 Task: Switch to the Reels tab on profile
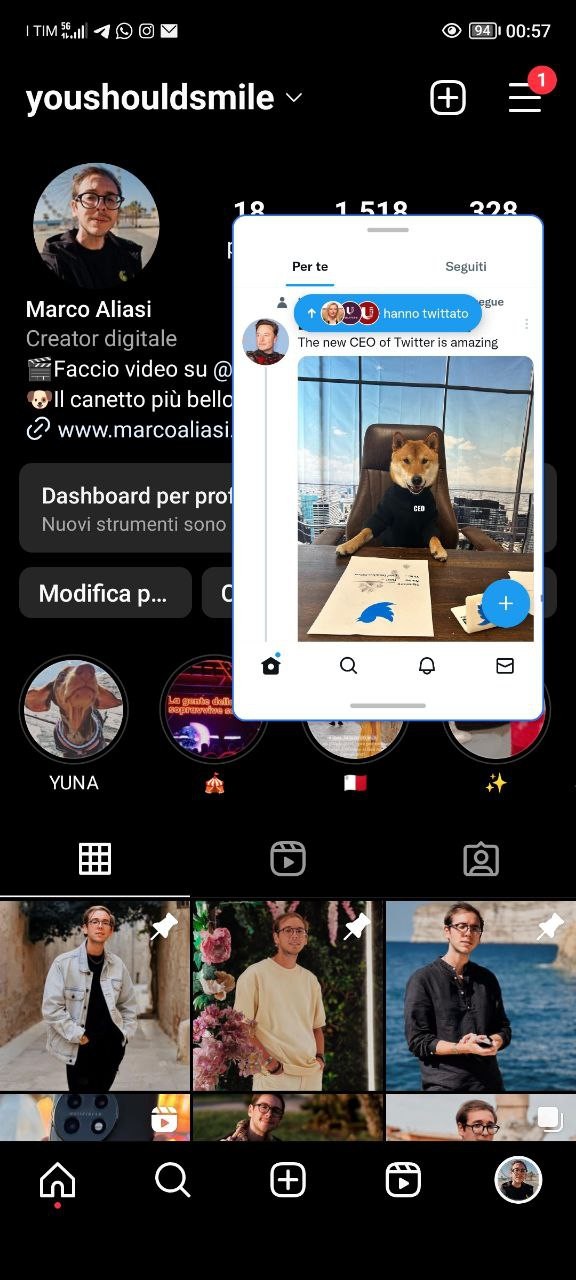(x=288, y=859)
